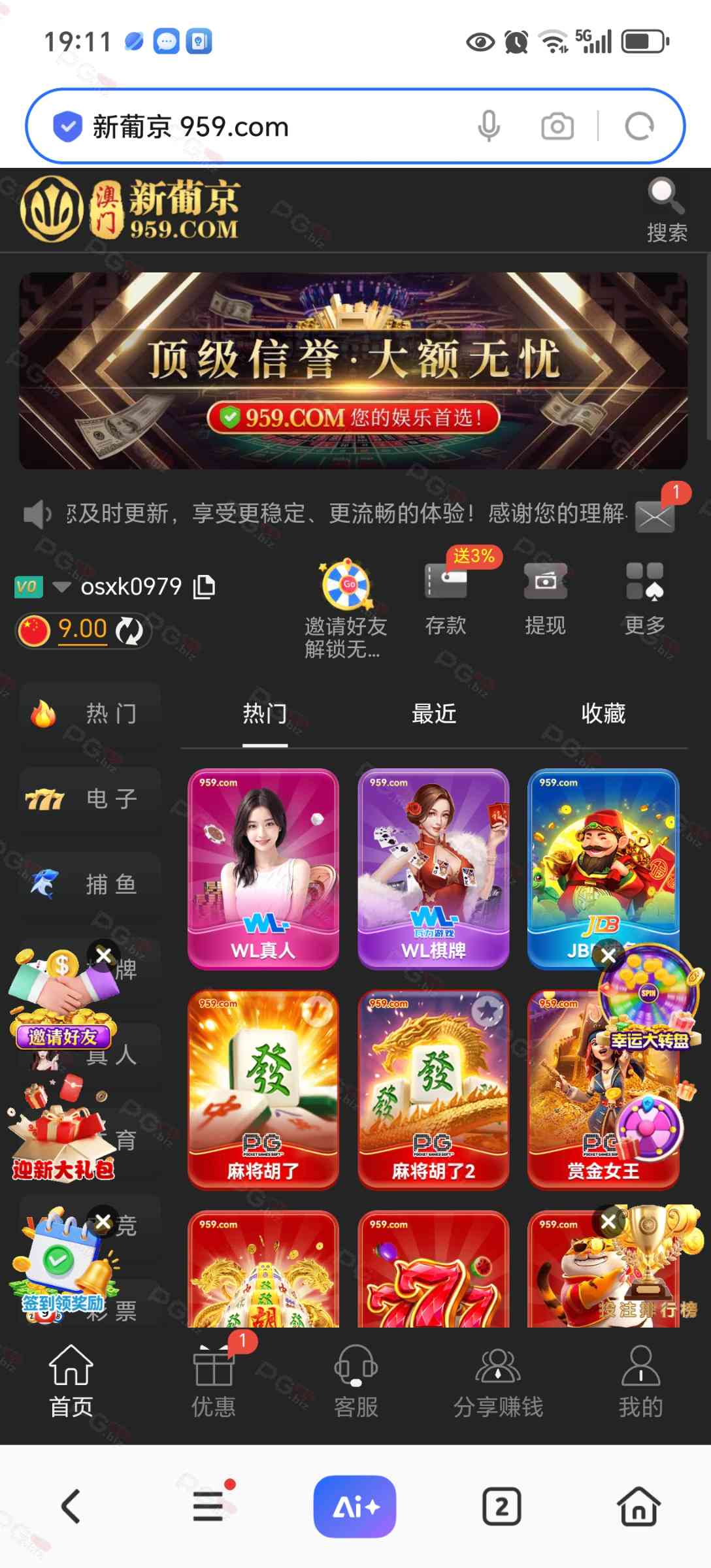The height and width of the screenshot is (1568, 711).
Task: Open the 我的 profile tab
Action: click(640, 1380)
